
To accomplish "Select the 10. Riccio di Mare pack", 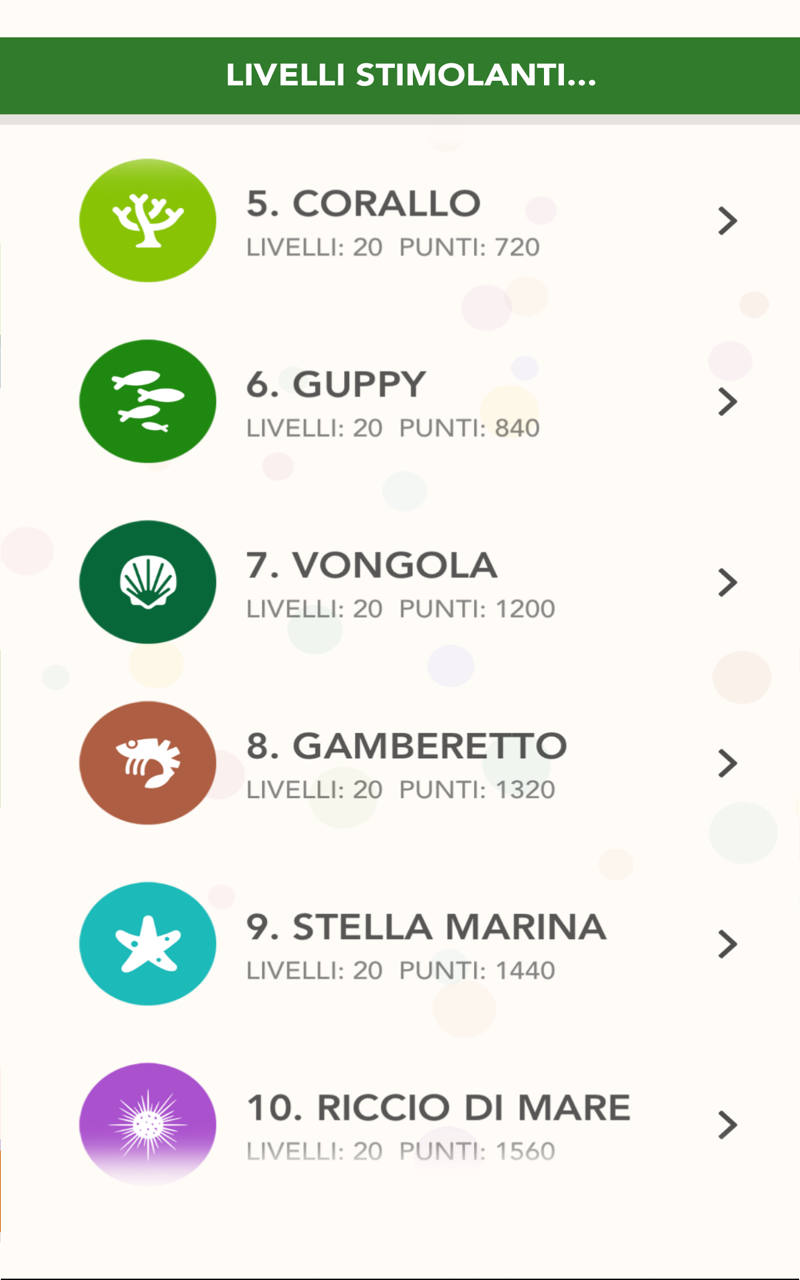I will pyautogui.click(x=400, y=1125).
